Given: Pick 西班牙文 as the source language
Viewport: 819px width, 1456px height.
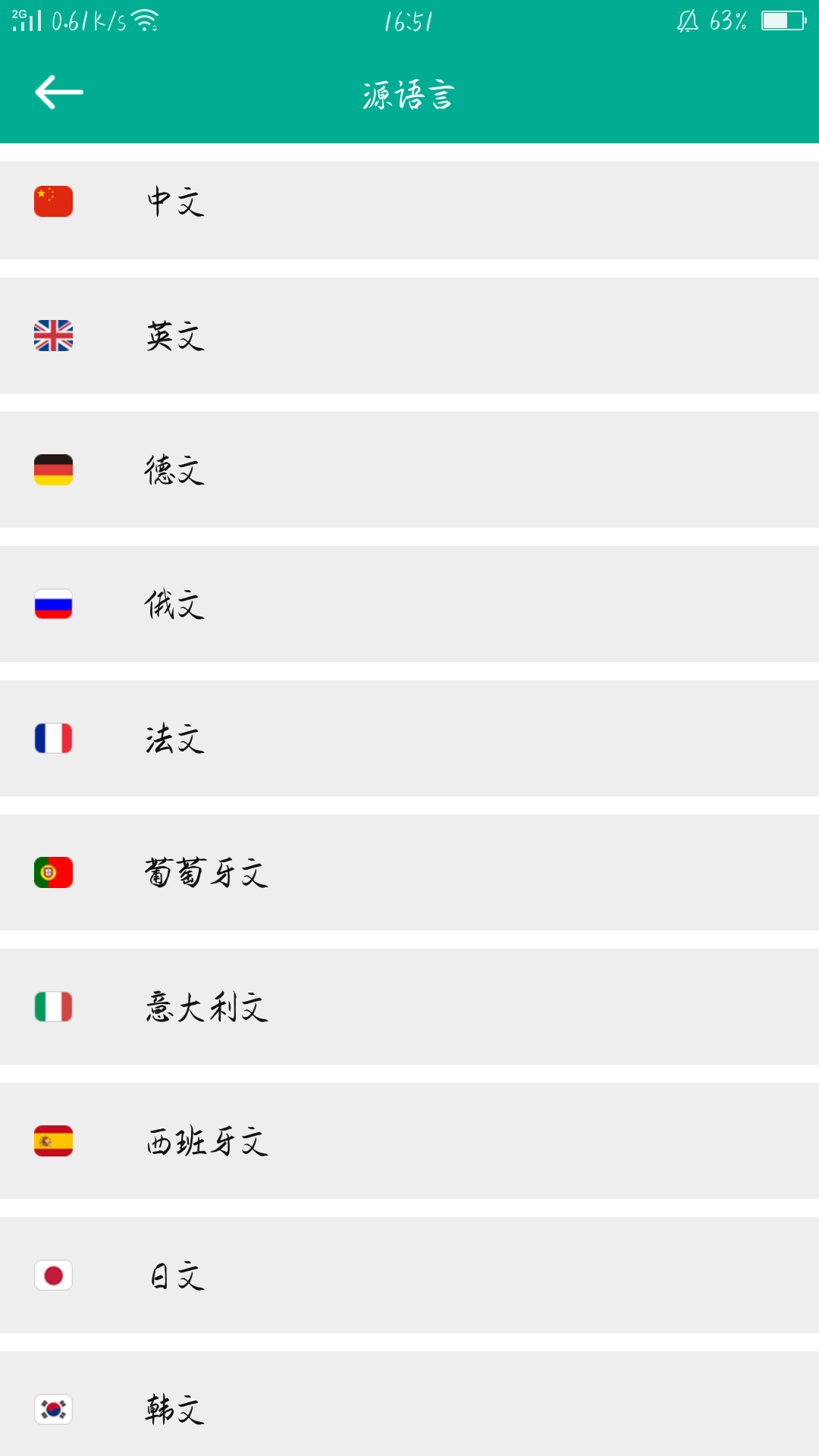Looking at the screenshot, I should coord(409,1141).
